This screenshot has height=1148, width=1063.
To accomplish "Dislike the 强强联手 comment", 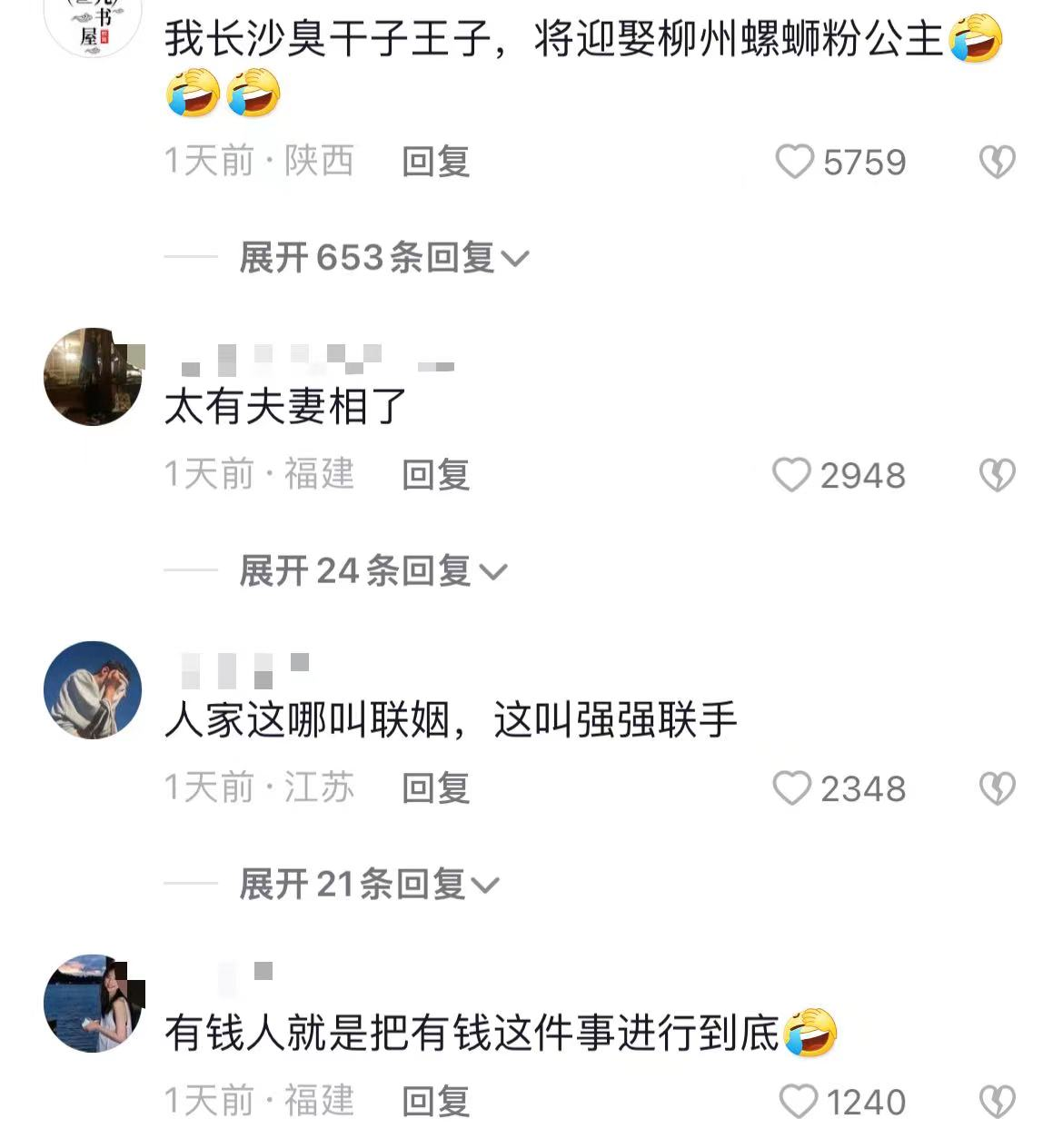I will [x=997, y=788].
